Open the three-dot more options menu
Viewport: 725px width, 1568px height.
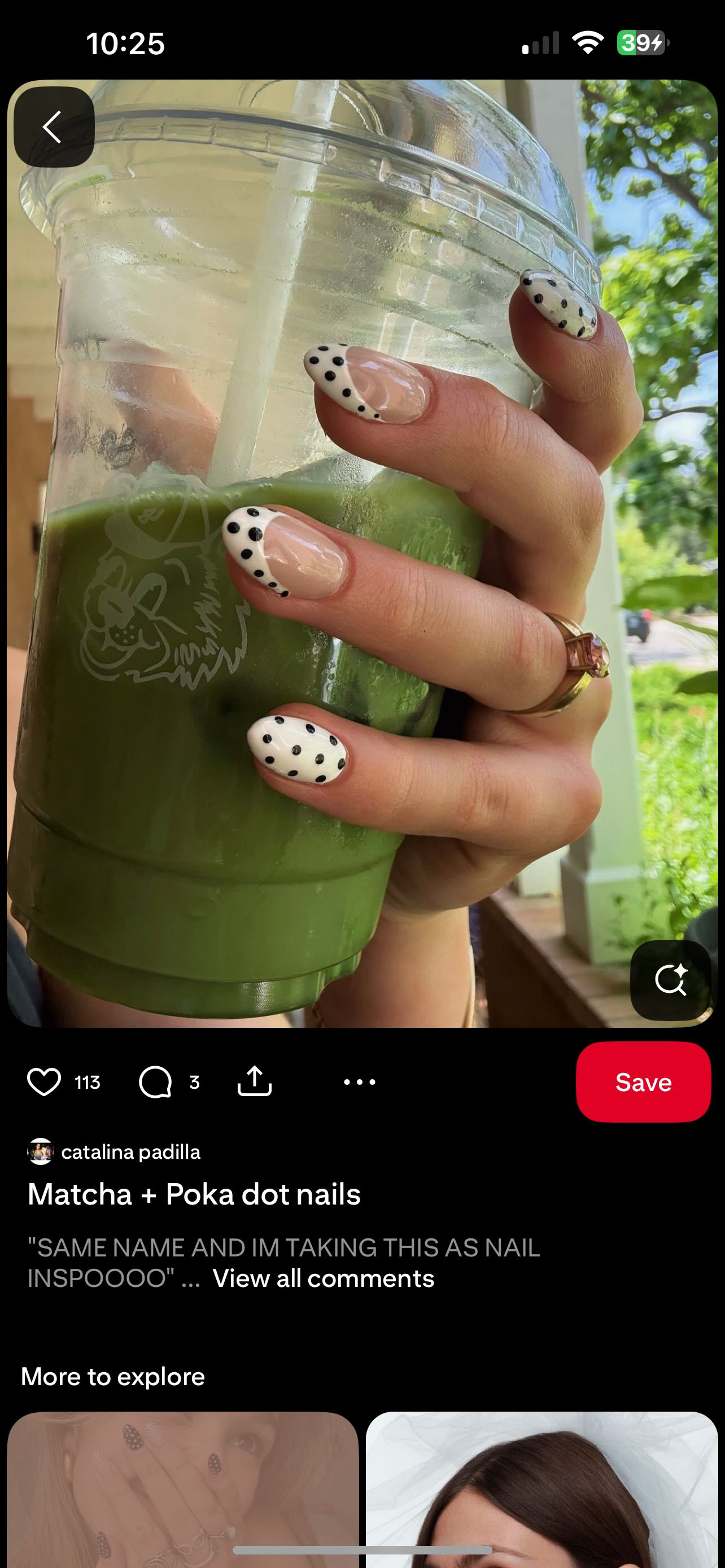point(359,1081)
